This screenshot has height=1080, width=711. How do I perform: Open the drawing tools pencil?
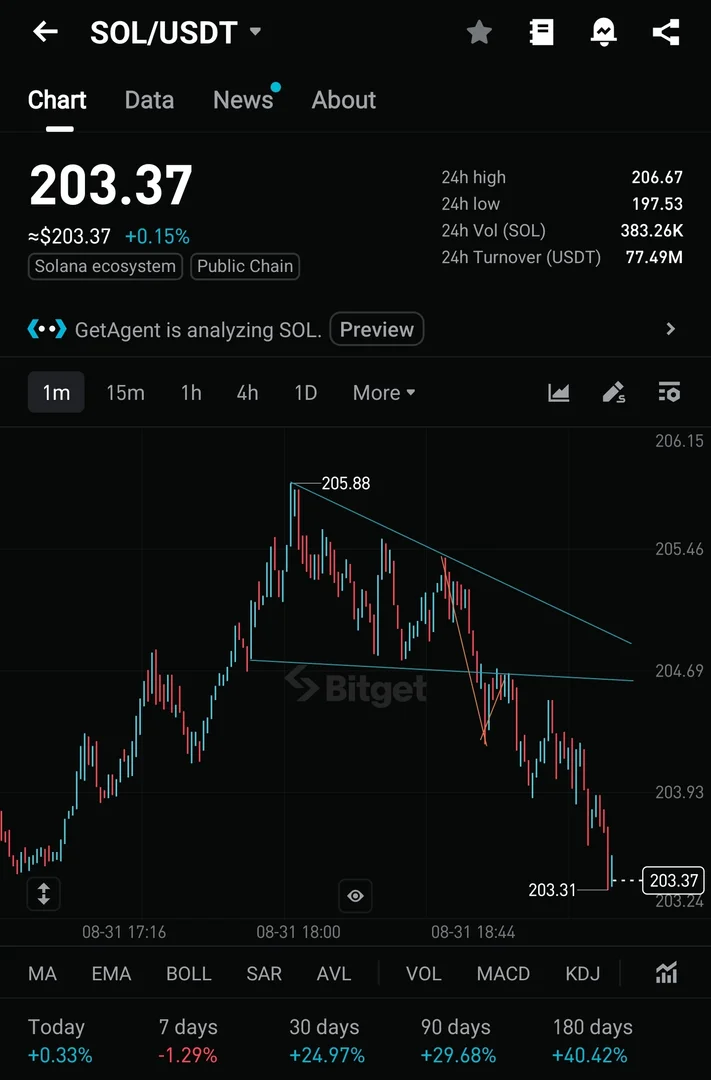[613, 393]
